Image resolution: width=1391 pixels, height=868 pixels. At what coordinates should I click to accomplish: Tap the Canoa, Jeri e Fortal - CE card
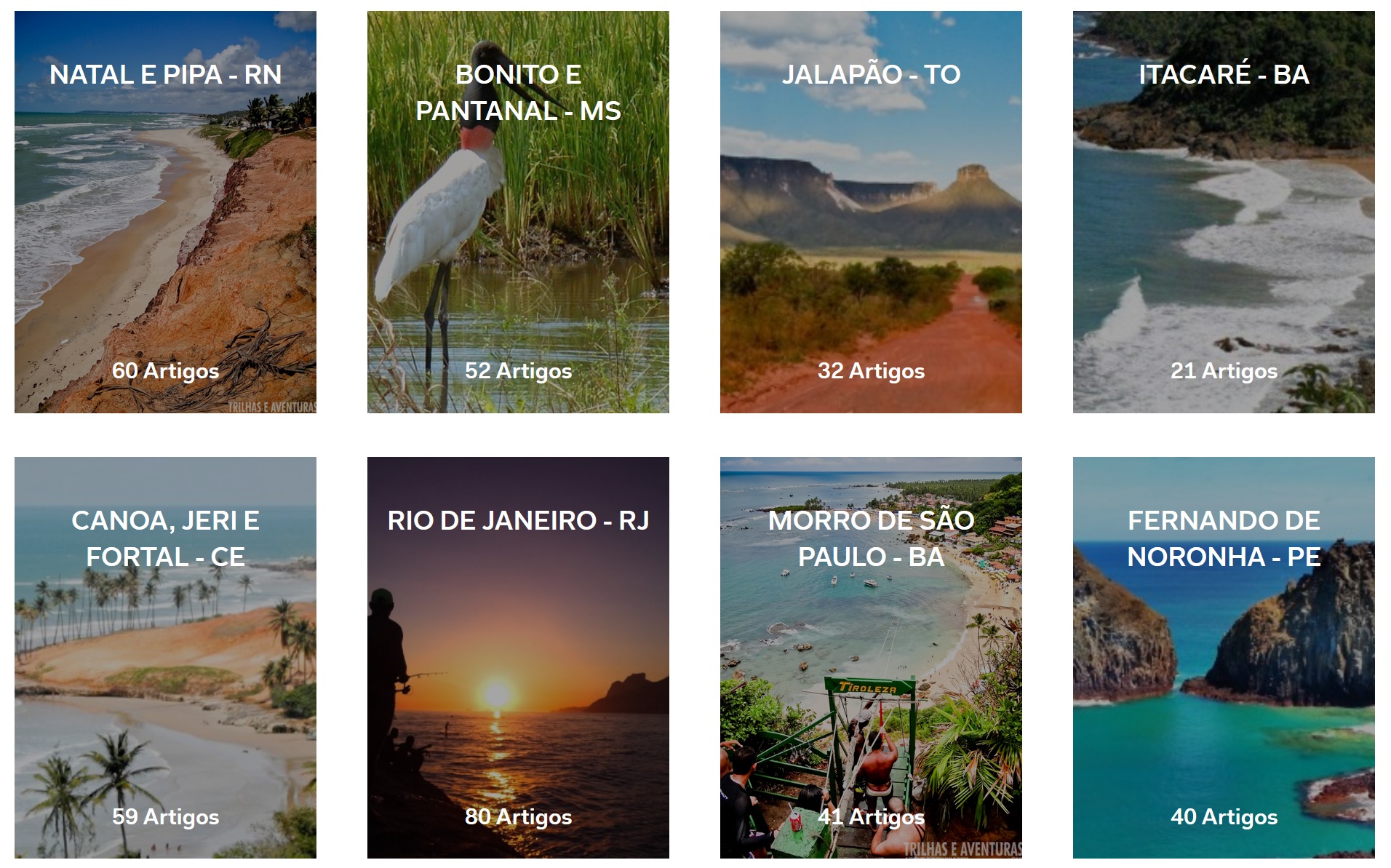pyautogui.click(x=165, y=658)
